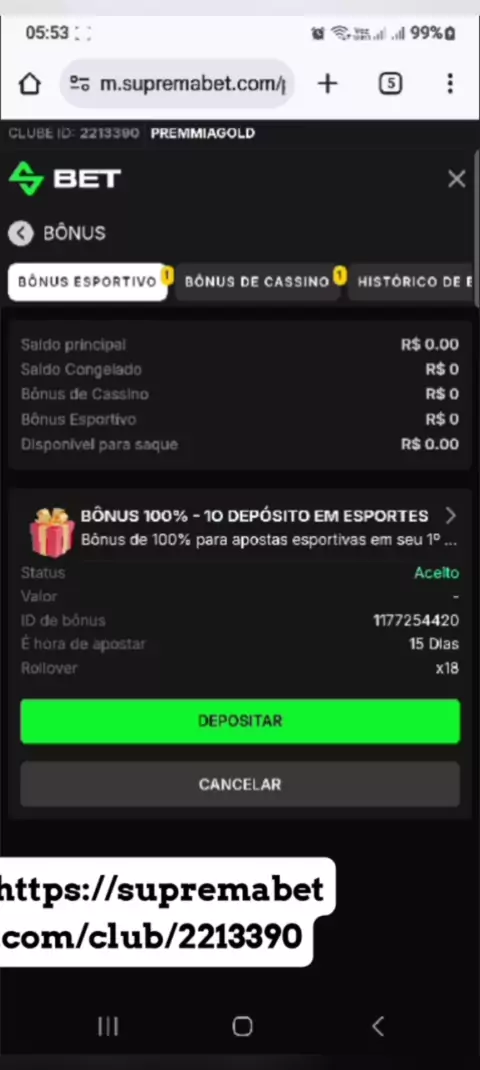Open a new browser tab

328,84
